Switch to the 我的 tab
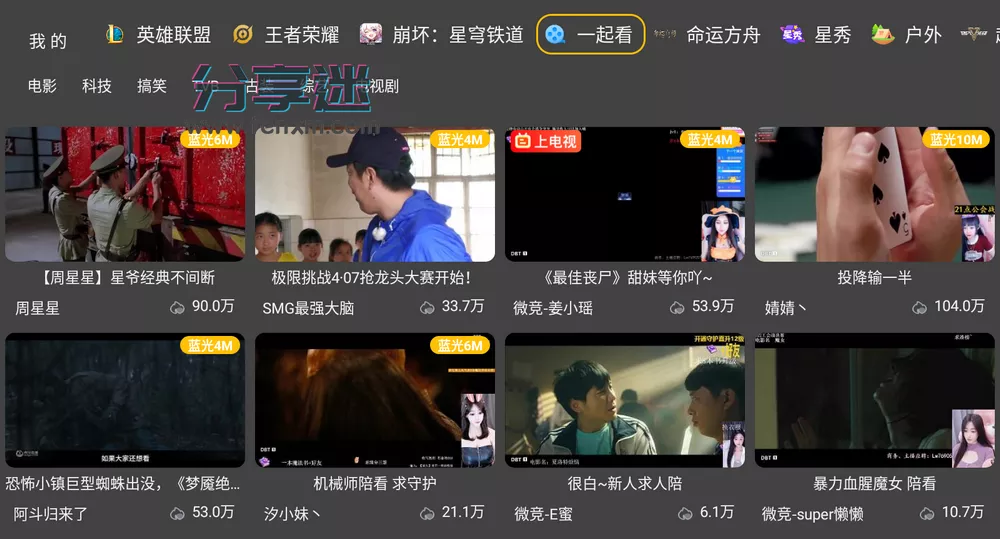Image resolution: width=1000 pixels, height=539 pixels. pyautogui.click(x=48, y=41)
